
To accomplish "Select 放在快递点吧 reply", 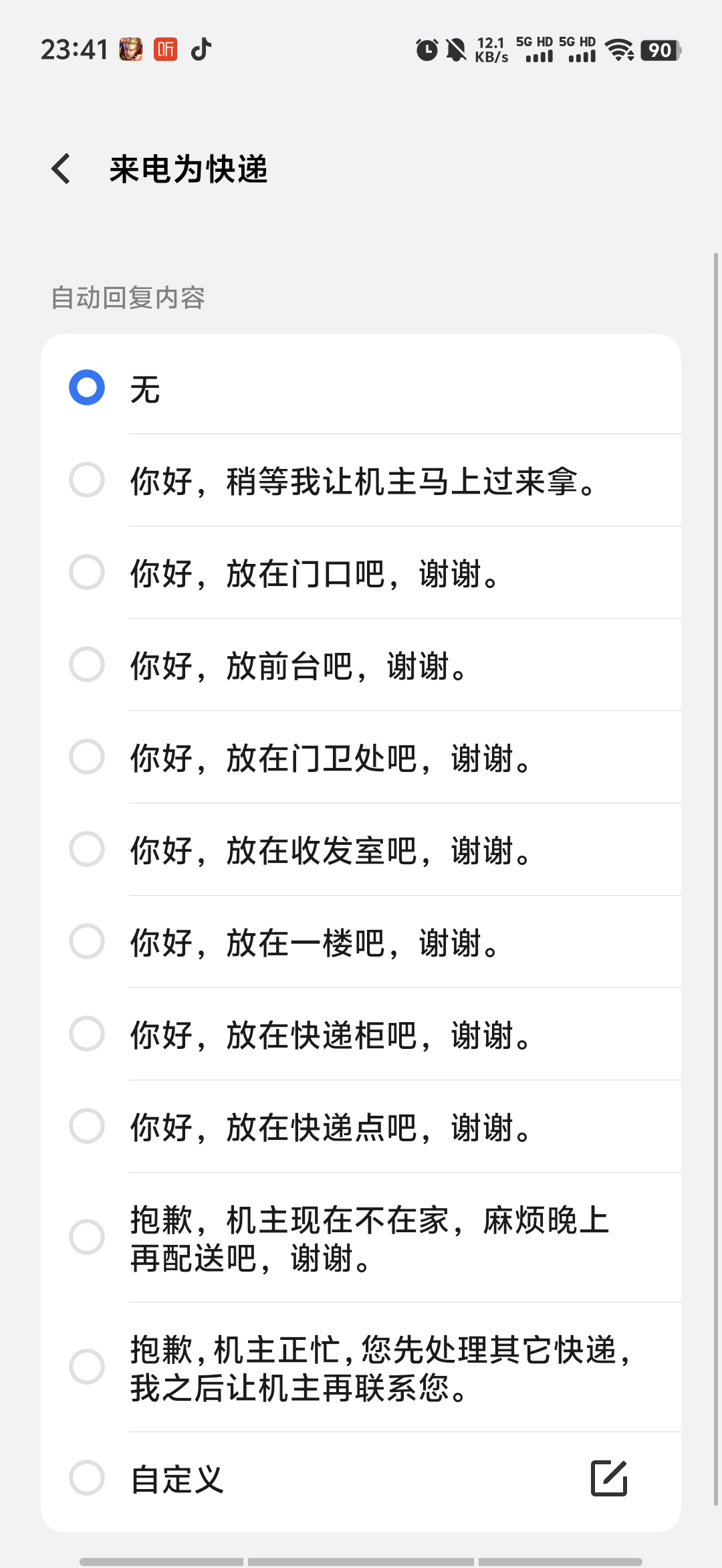I will 361,1126.
